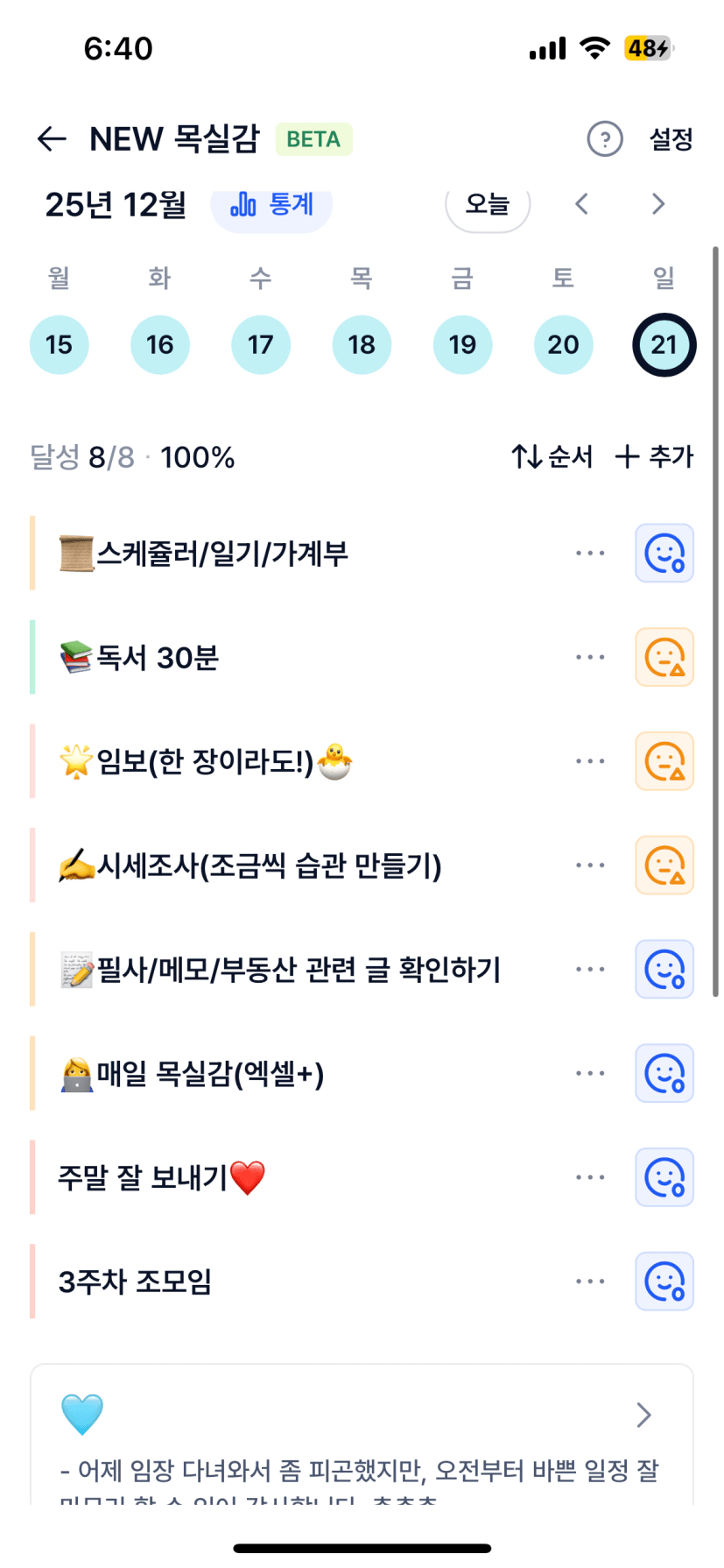Open the help question mark icon
The image size is (724, 1568).
604,138
